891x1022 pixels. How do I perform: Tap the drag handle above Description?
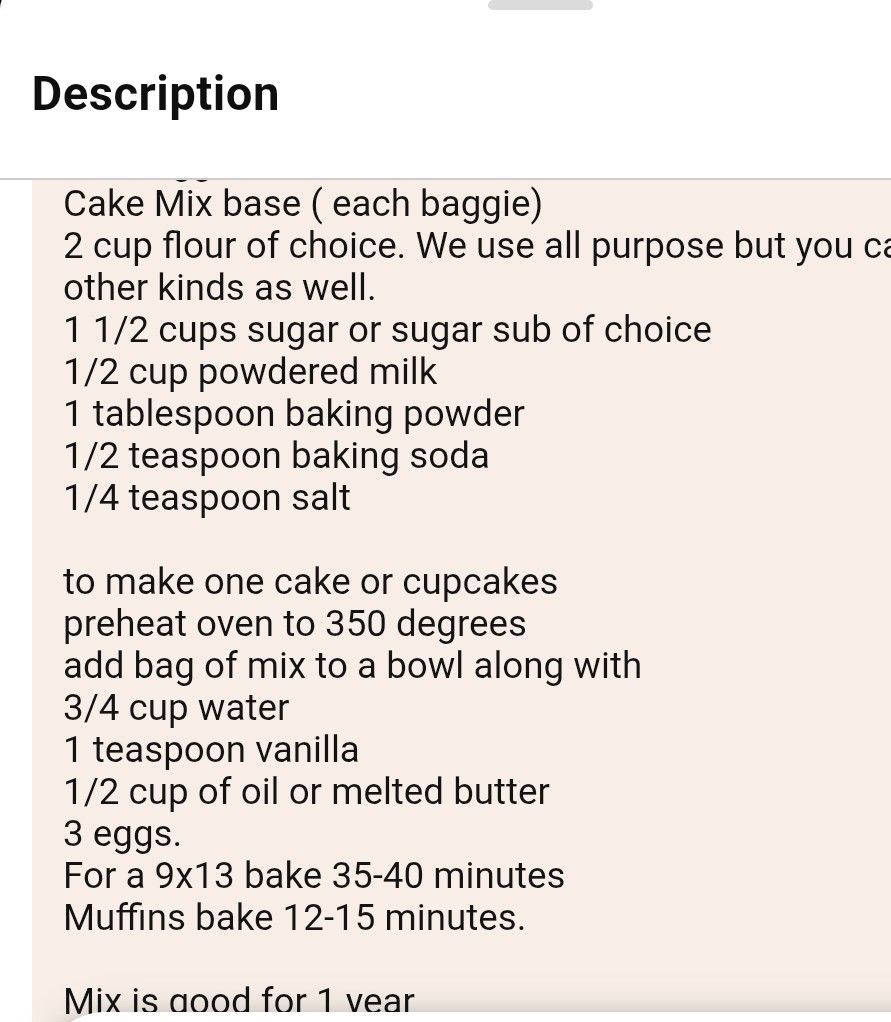(540, 5)
